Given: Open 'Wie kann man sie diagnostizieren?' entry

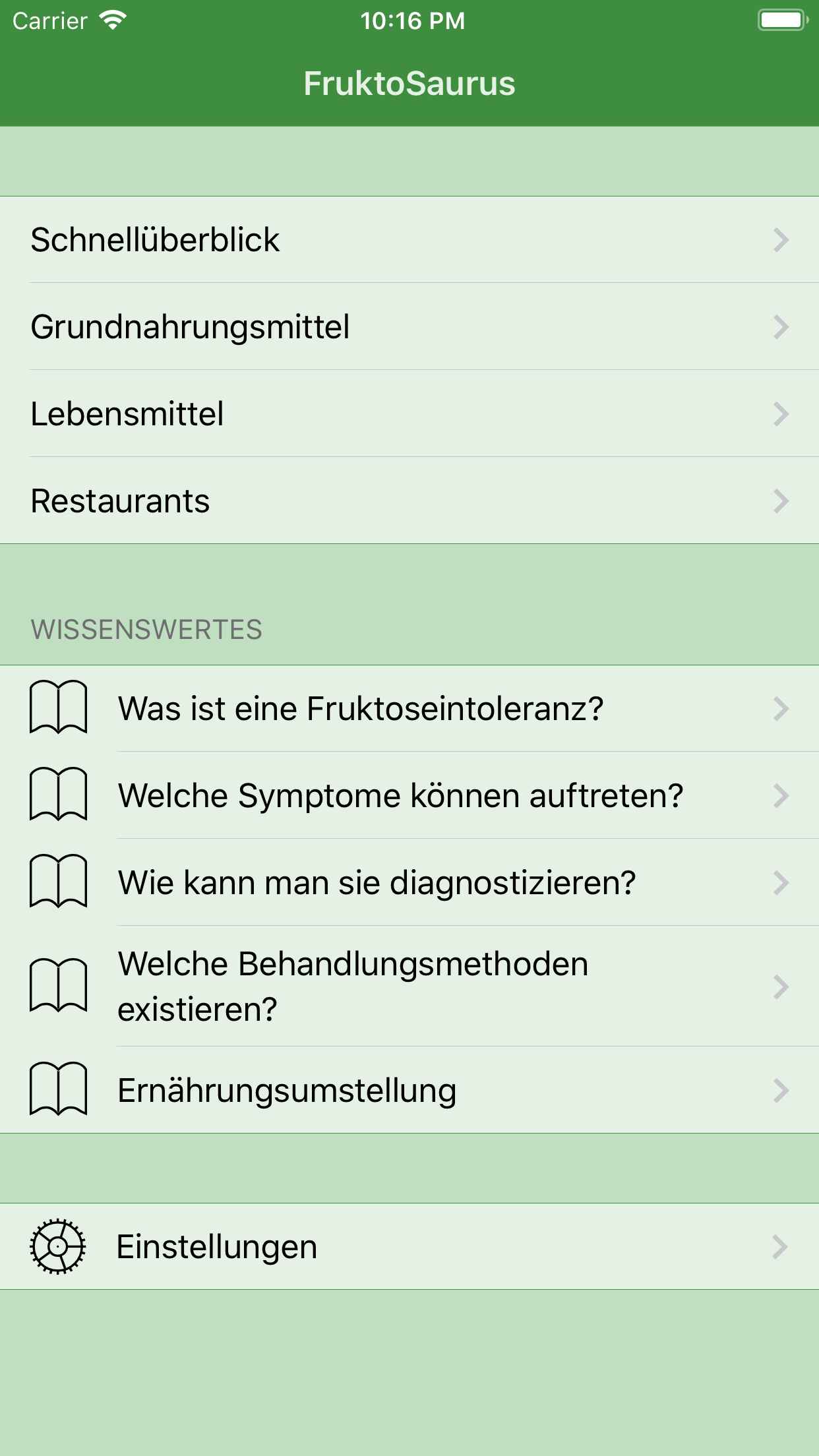Looking at the screenshot, I should [x=377, y=882].
